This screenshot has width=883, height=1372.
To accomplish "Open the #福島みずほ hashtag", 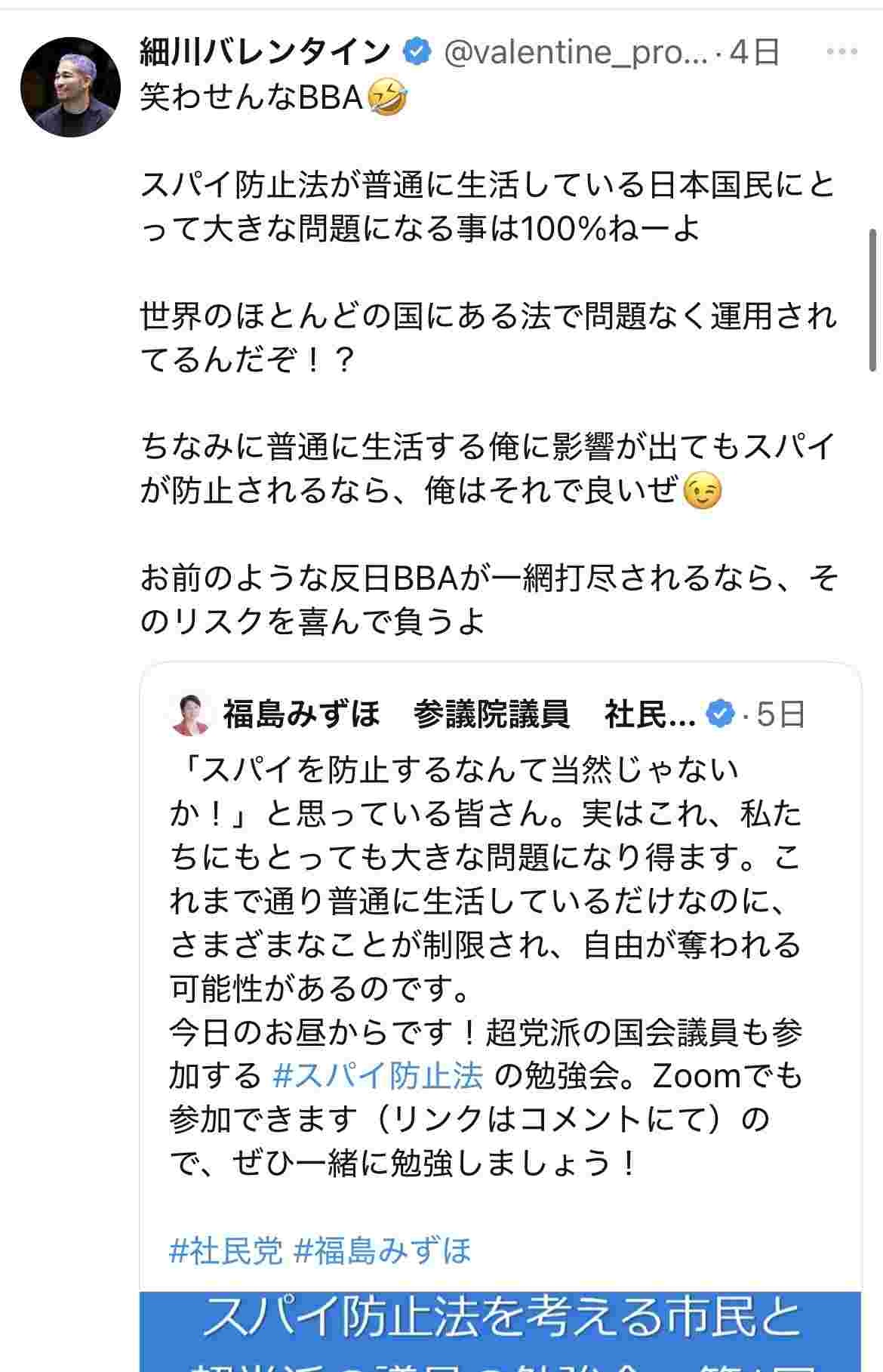I will (x=383, y=1251).
